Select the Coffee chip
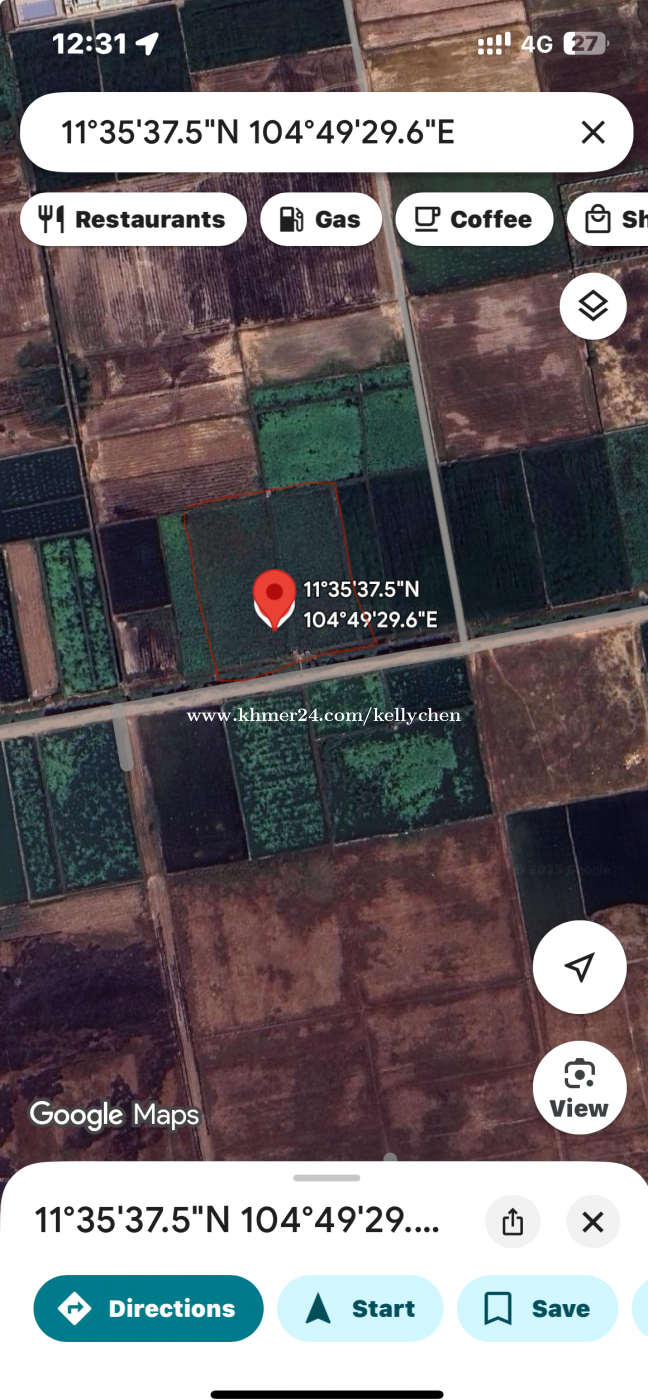Image resolution: width=648 pixels, height=1400 pixels. [474, 219]
